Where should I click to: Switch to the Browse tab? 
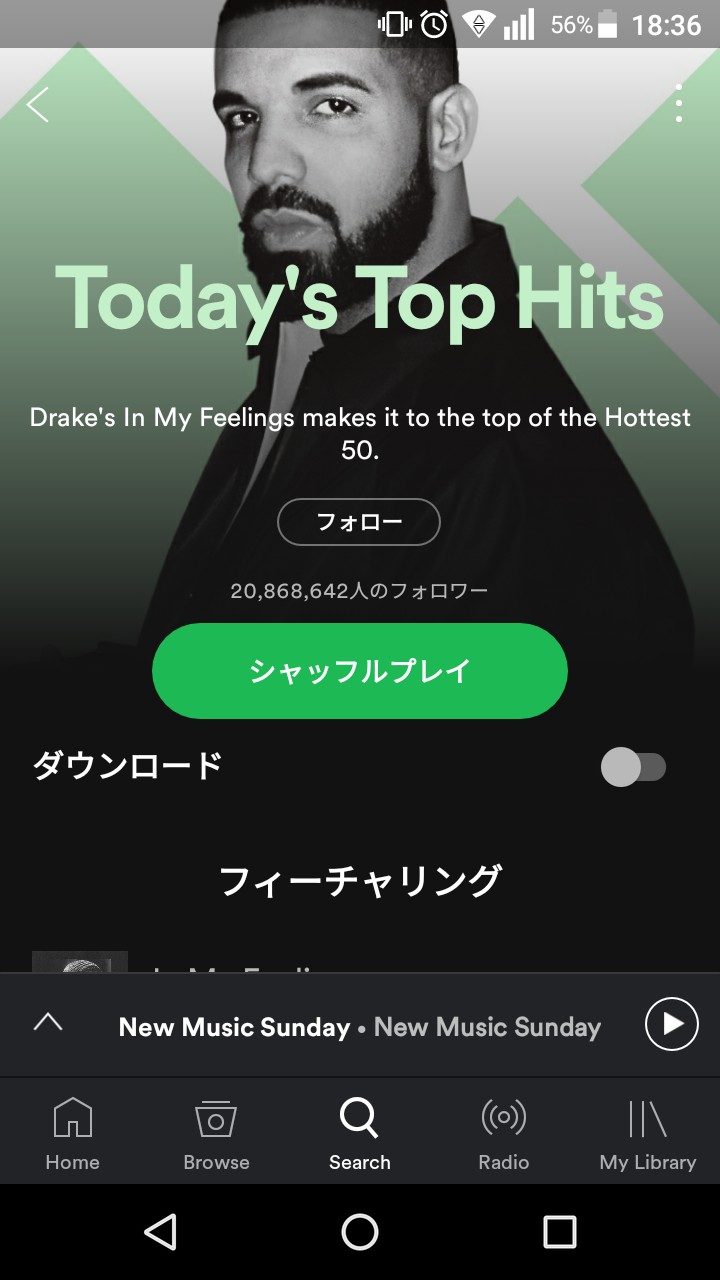[x=216, y=1134]
